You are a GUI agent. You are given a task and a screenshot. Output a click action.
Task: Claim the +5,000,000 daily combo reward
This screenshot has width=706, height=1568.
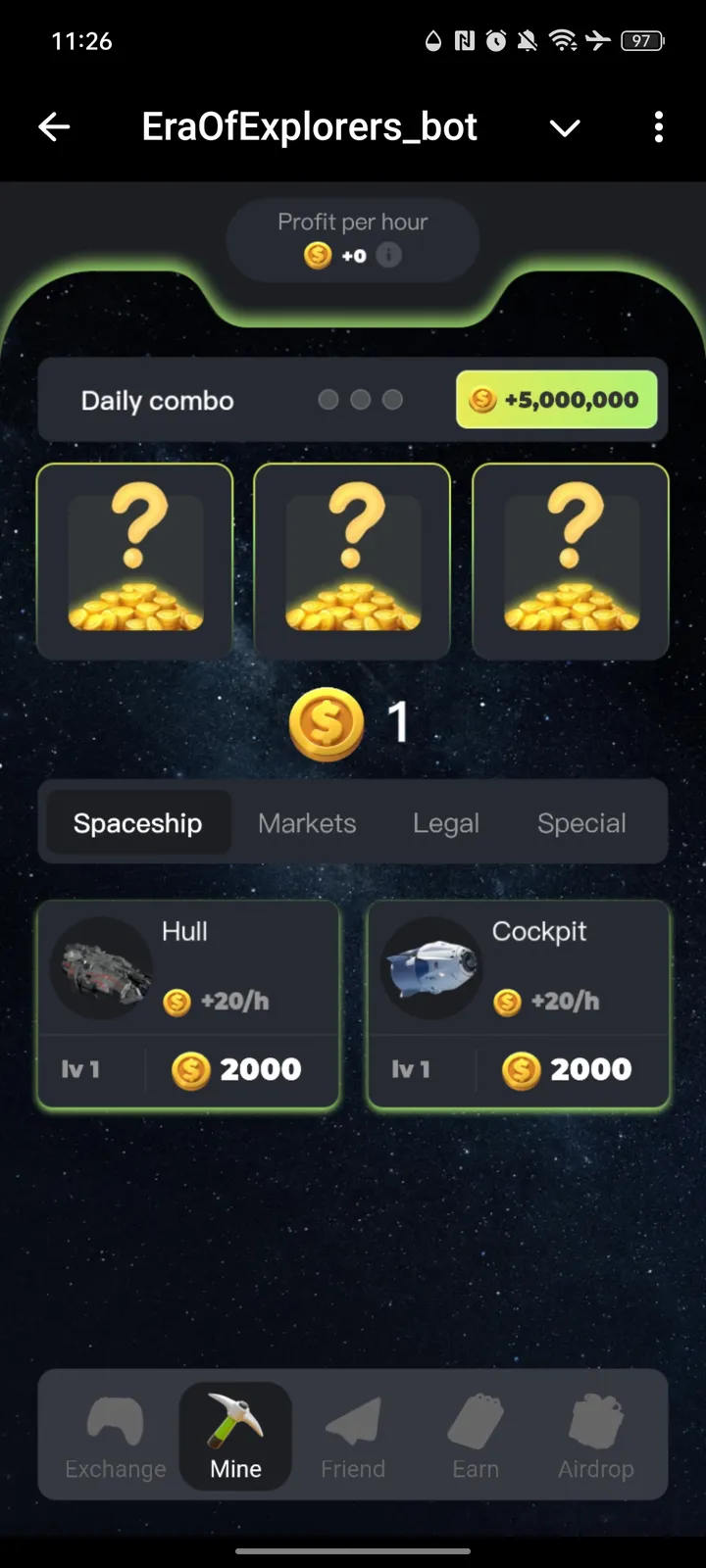(556, 400)
